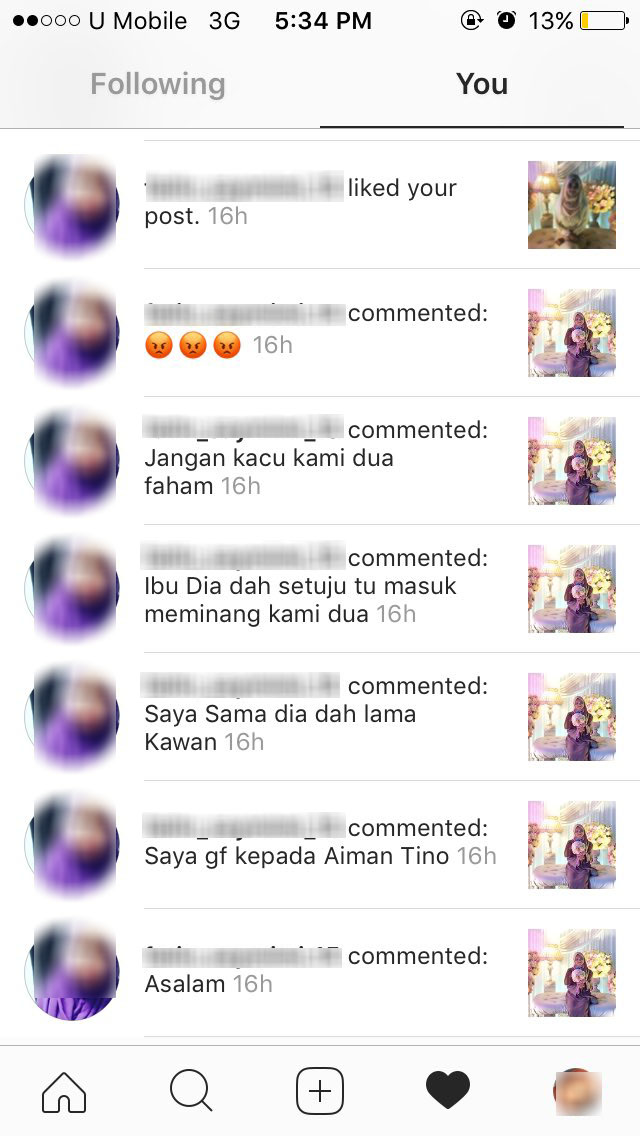Open the search and explore tab
The image size is (640, 1136).
[191, 1091]
